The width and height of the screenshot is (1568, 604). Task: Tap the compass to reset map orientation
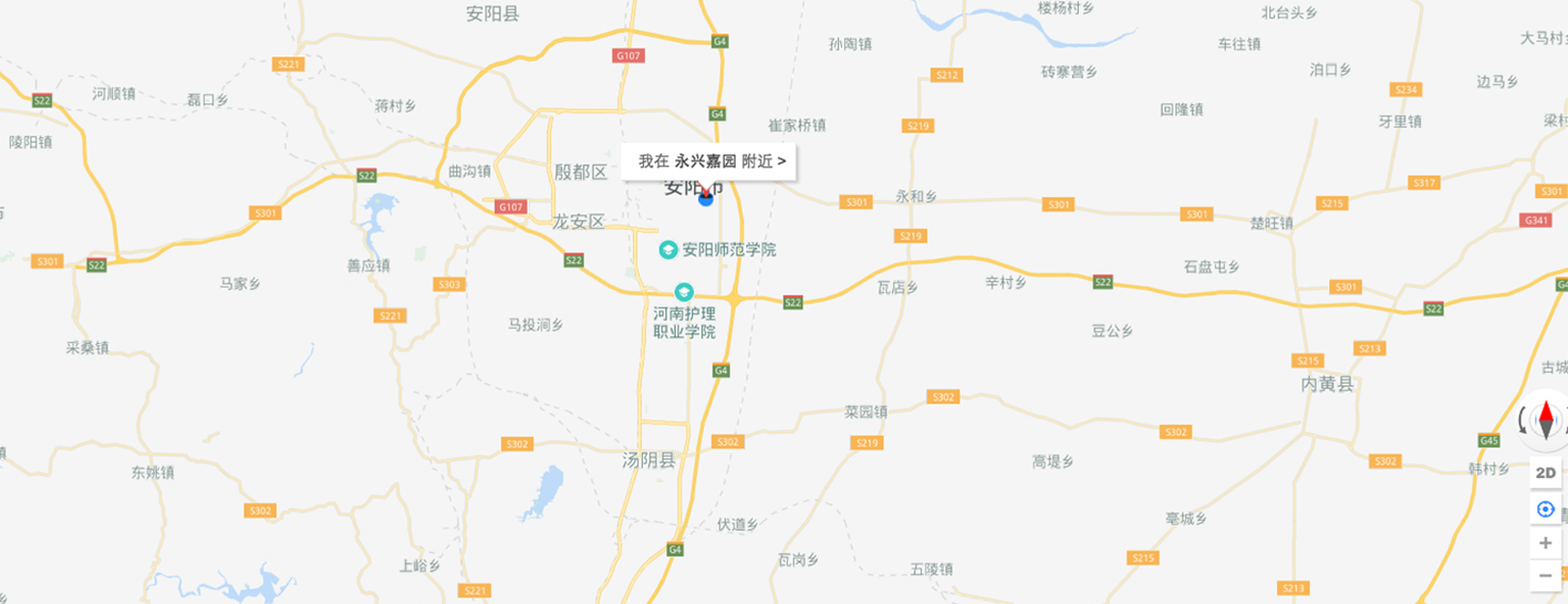click(1545, 420)
